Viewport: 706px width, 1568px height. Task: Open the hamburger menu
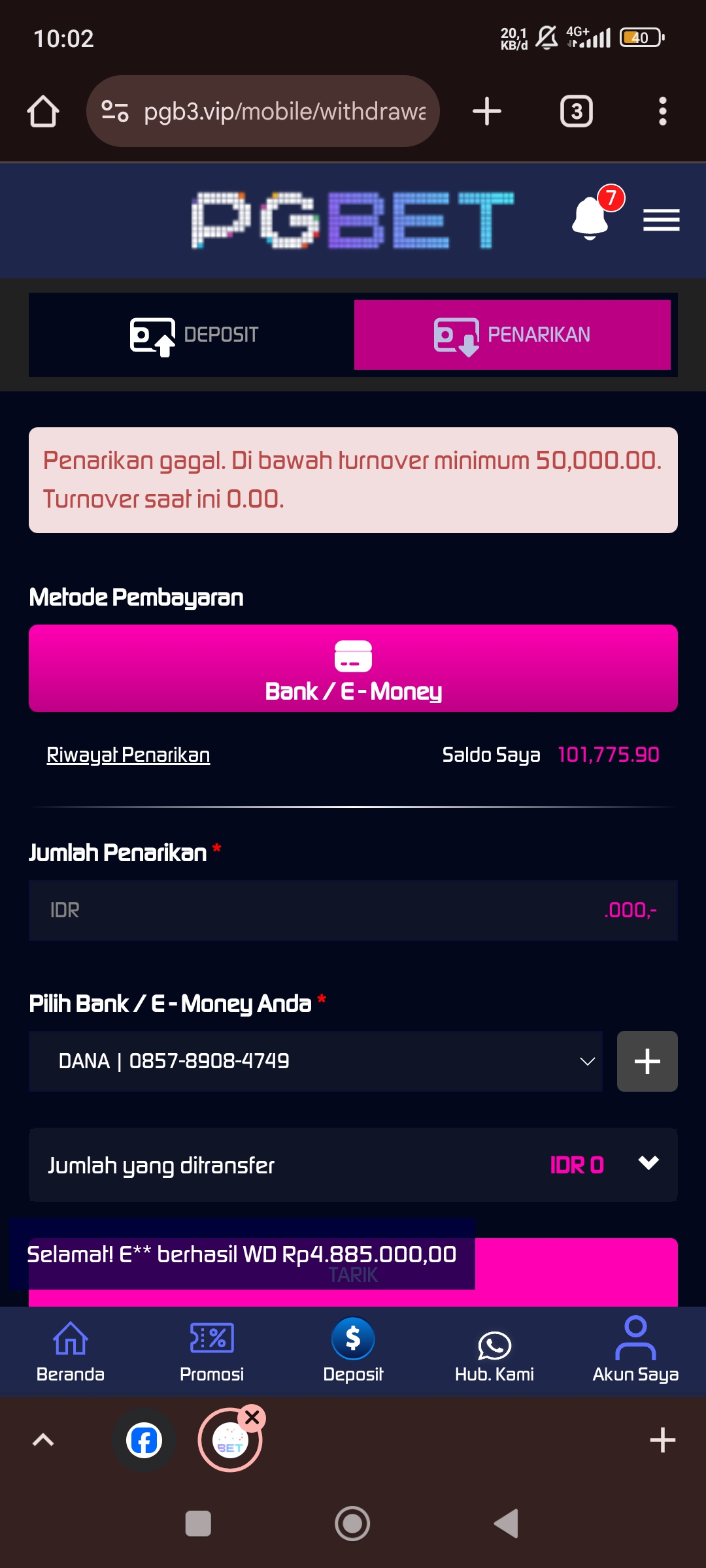click(x=661, y=220)
